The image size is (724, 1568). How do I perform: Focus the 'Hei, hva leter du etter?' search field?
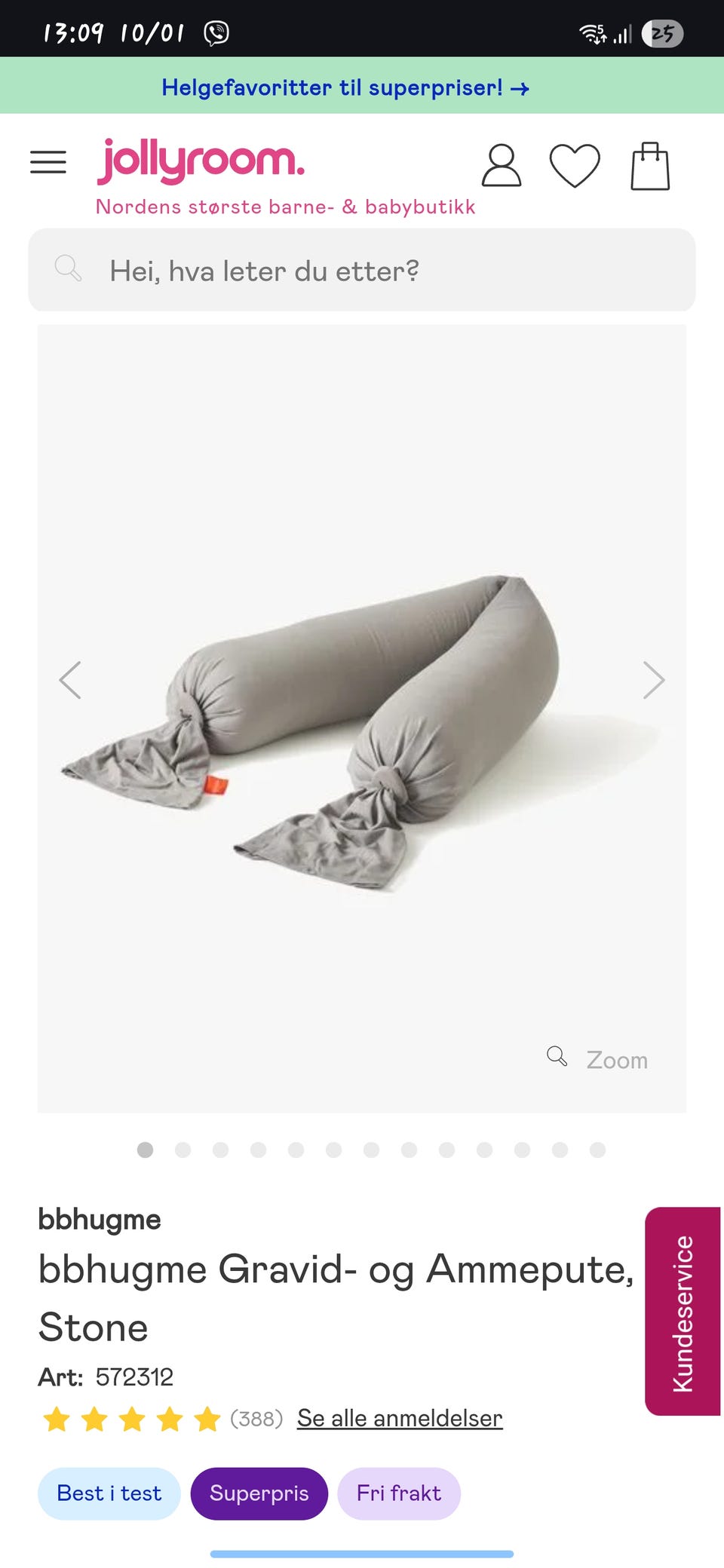[362, 271]
